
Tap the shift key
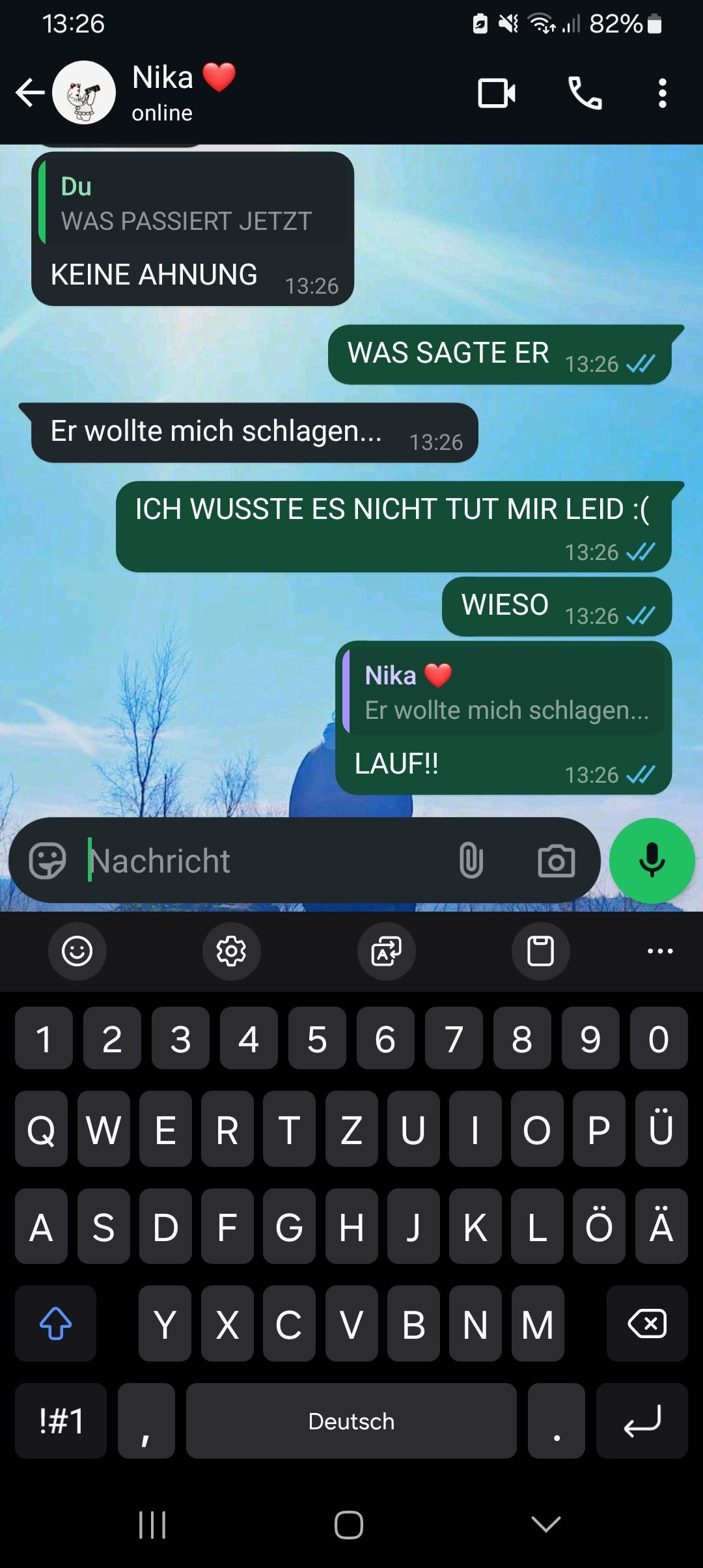[55, 1323]
